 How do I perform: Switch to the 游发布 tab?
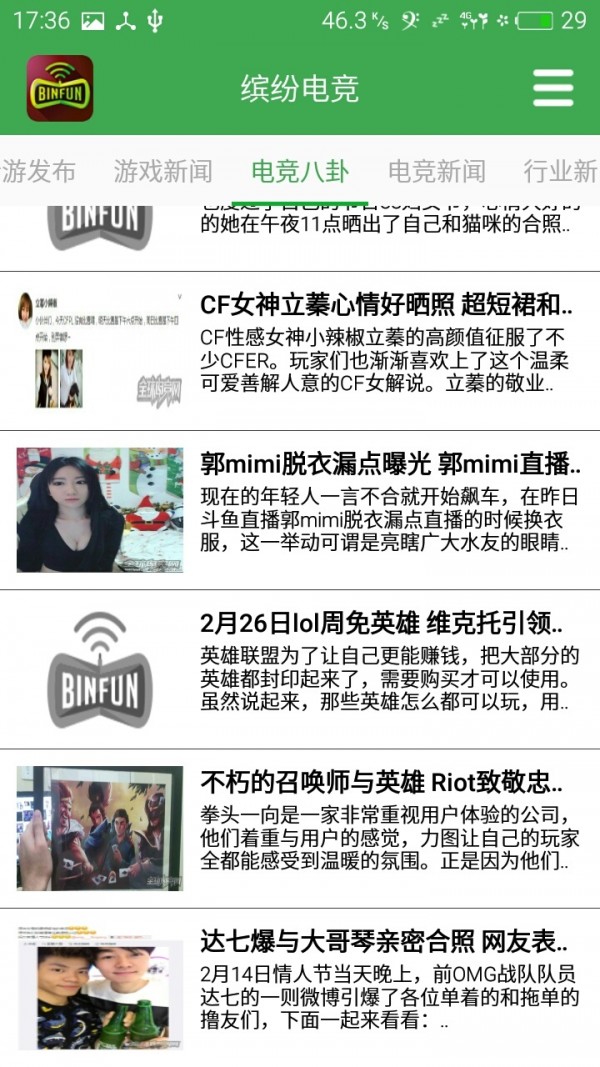pyautogui.click(x=38, y=171)
